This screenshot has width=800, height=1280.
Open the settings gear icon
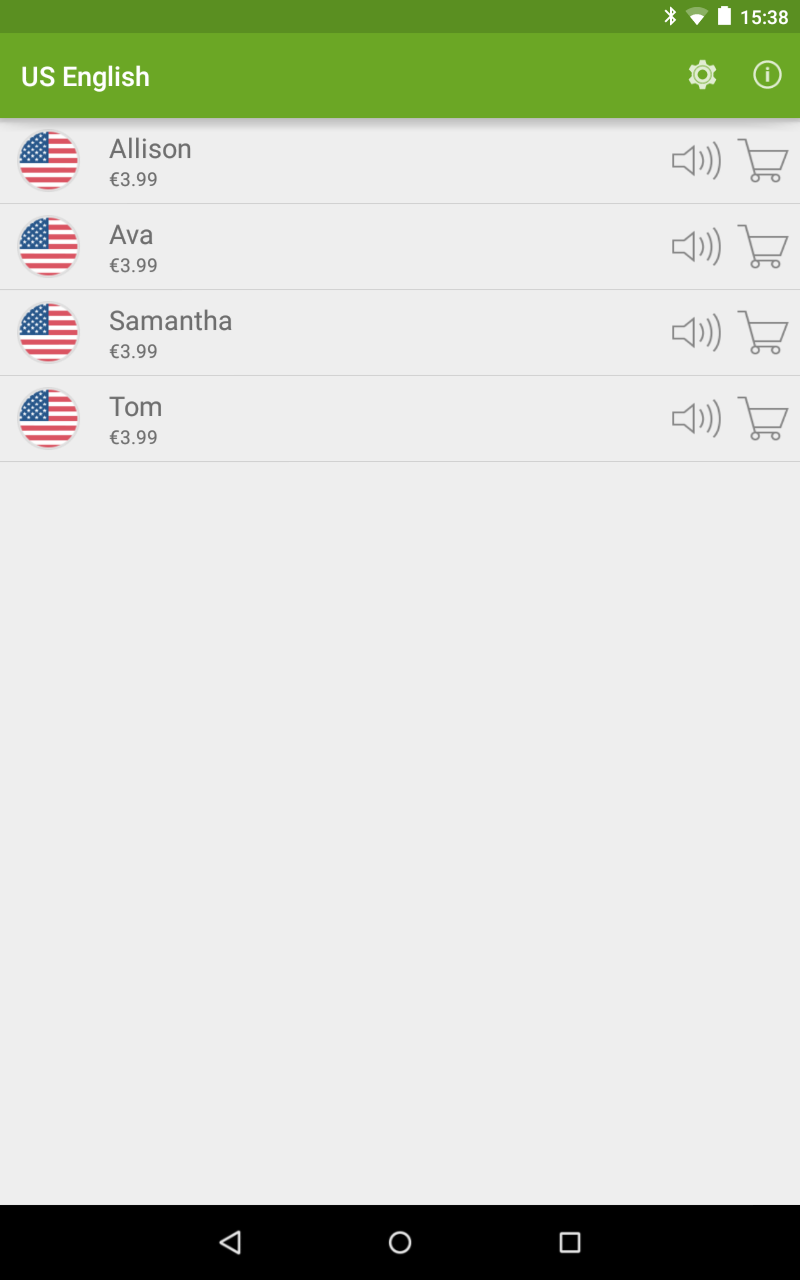click(703, 75)
